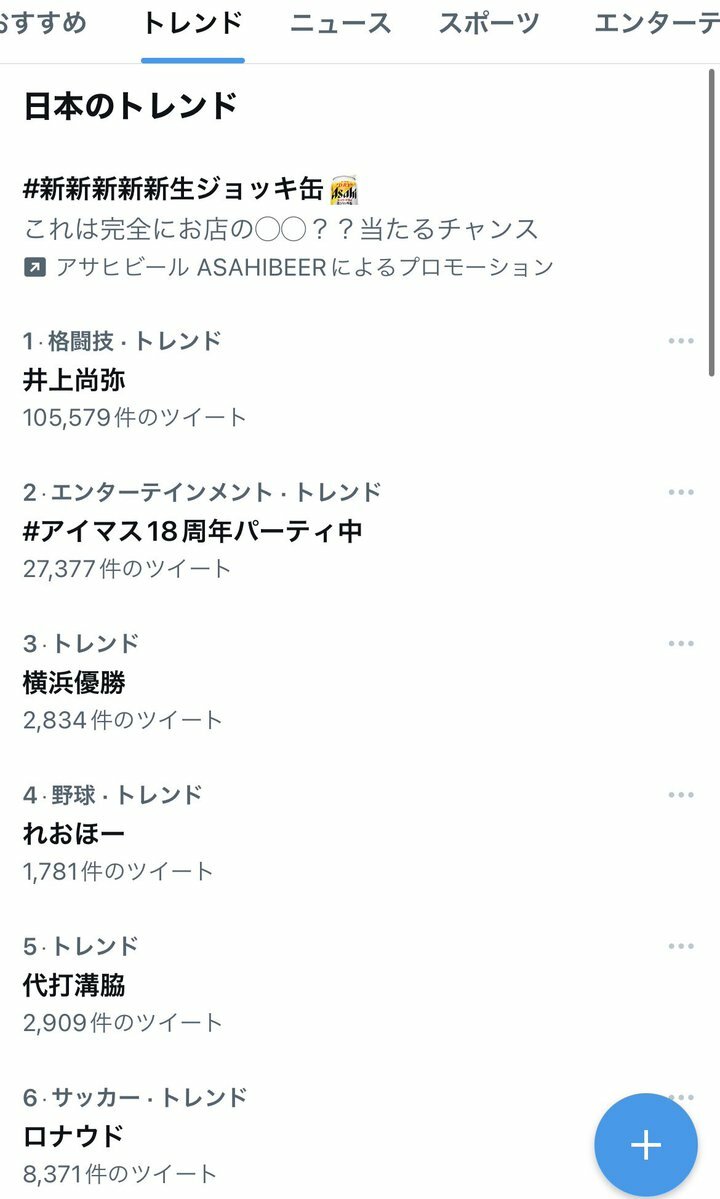Viewport: 720px width, 1199px height.
Task: Switch to the スポーツ tab
Action: pos(488,24)
